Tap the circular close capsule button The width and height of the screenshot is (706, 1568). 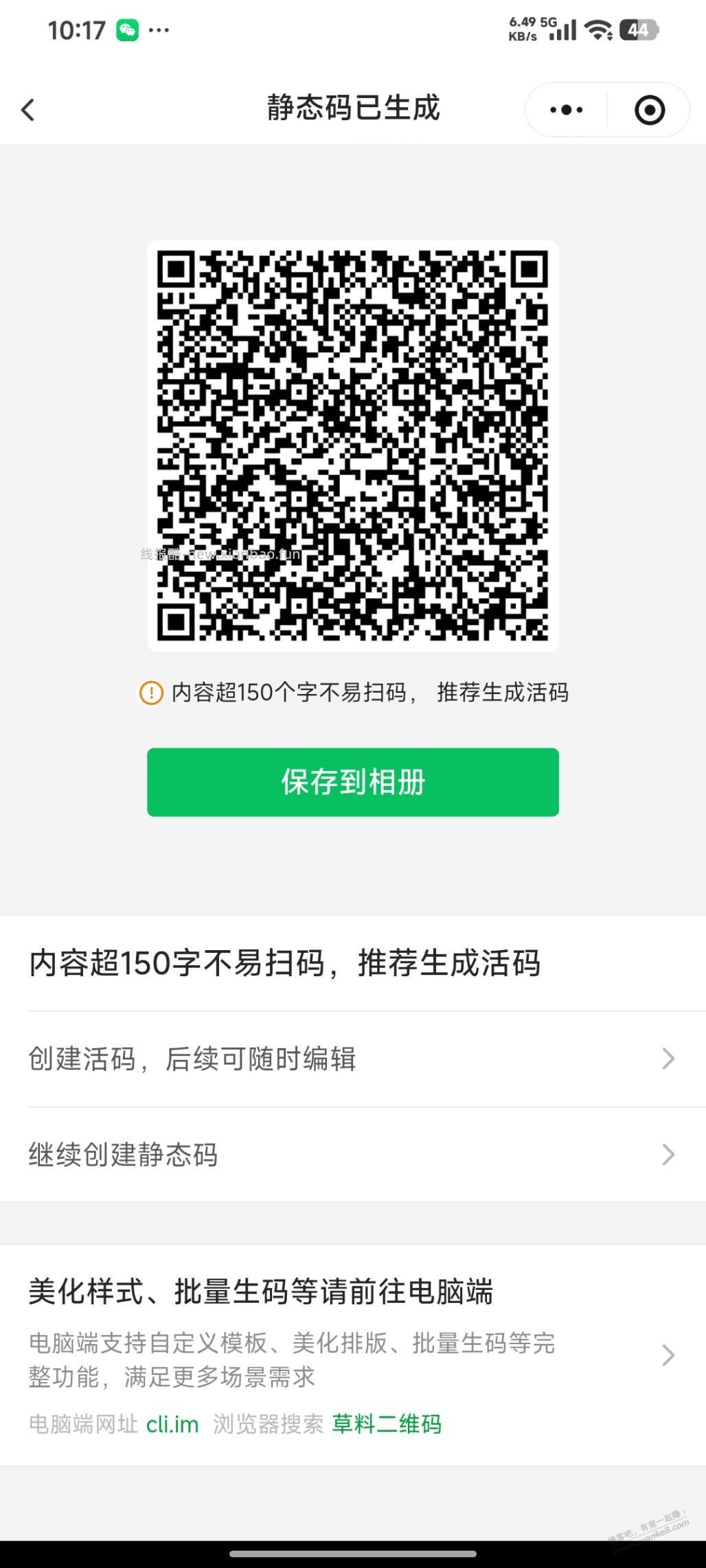click(x=648, y=109)
